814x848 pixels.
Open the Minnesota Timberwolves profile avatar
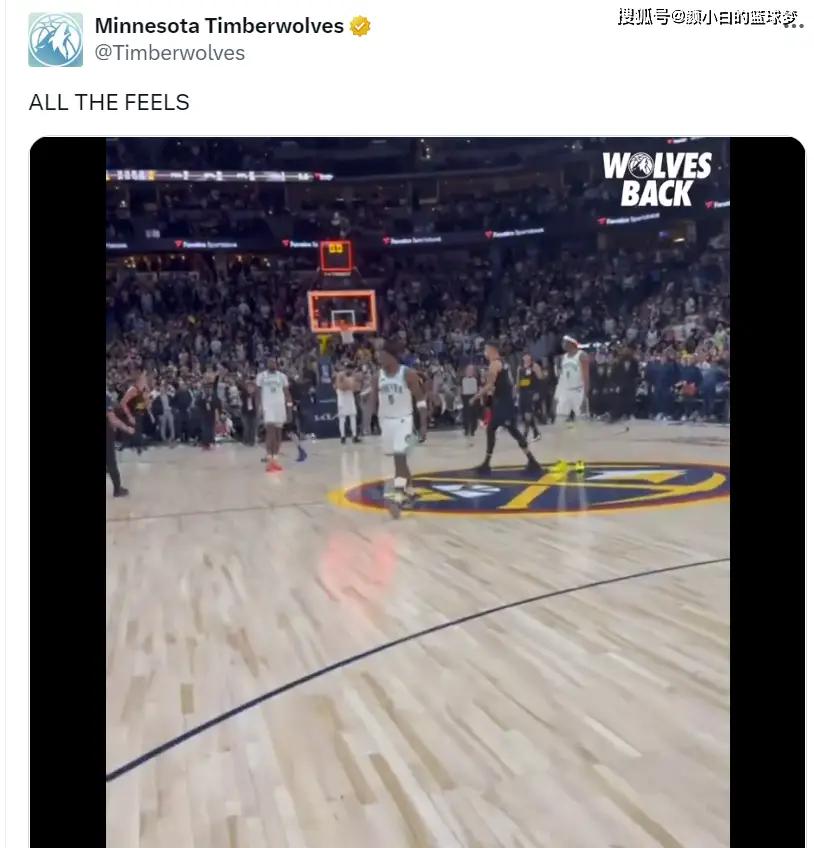pos(56,40)
